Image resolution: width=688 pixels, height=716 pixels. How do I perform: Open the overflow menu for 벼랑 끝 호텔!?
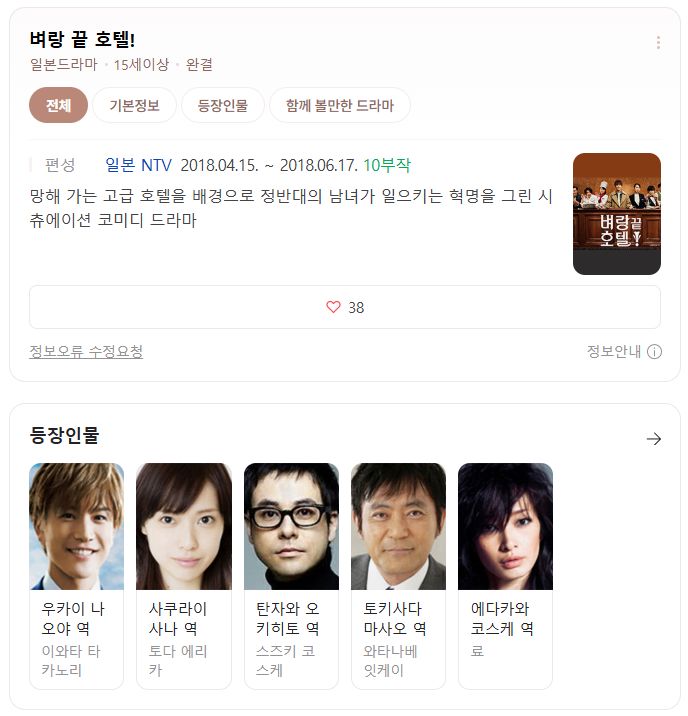[x=658, y=42]
